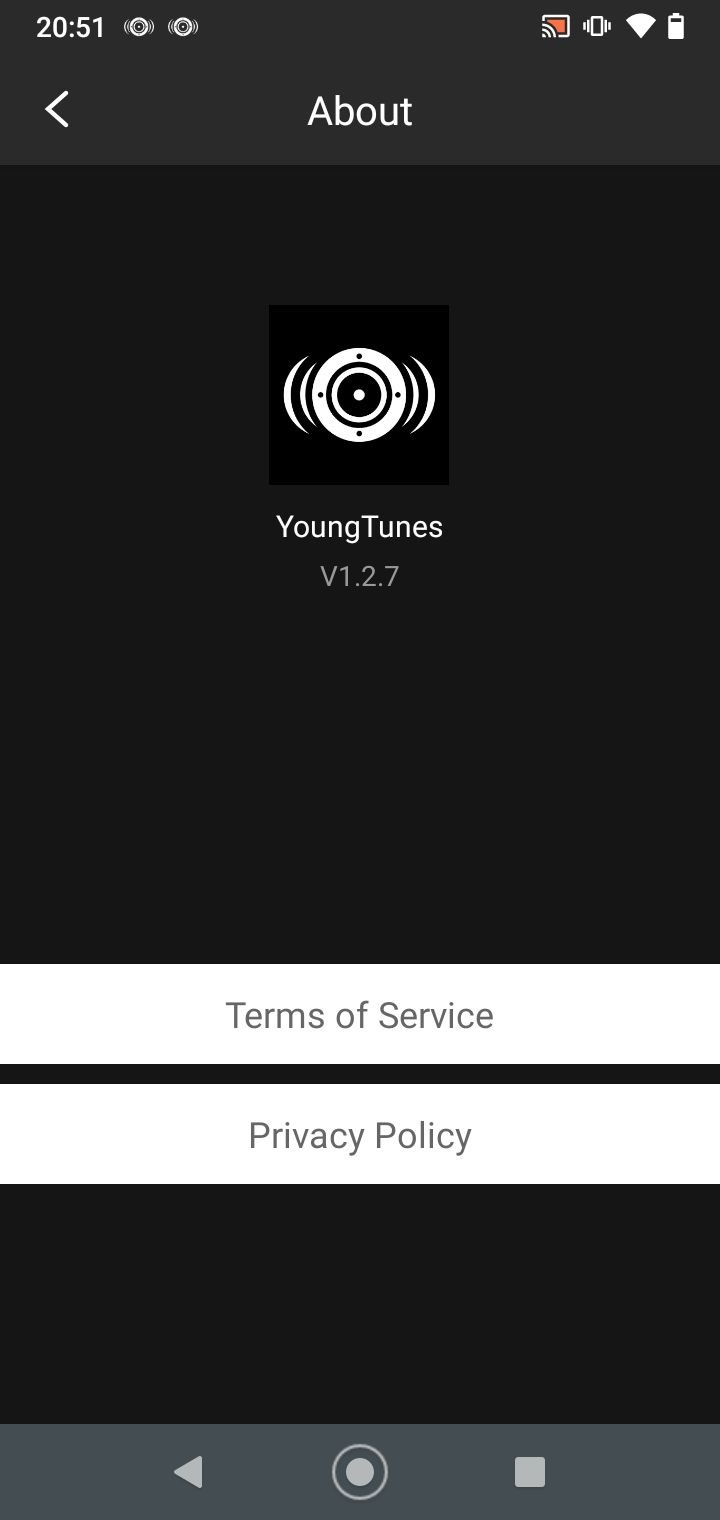Open recent apps from navigation bar

click(x=529, y=1472)
